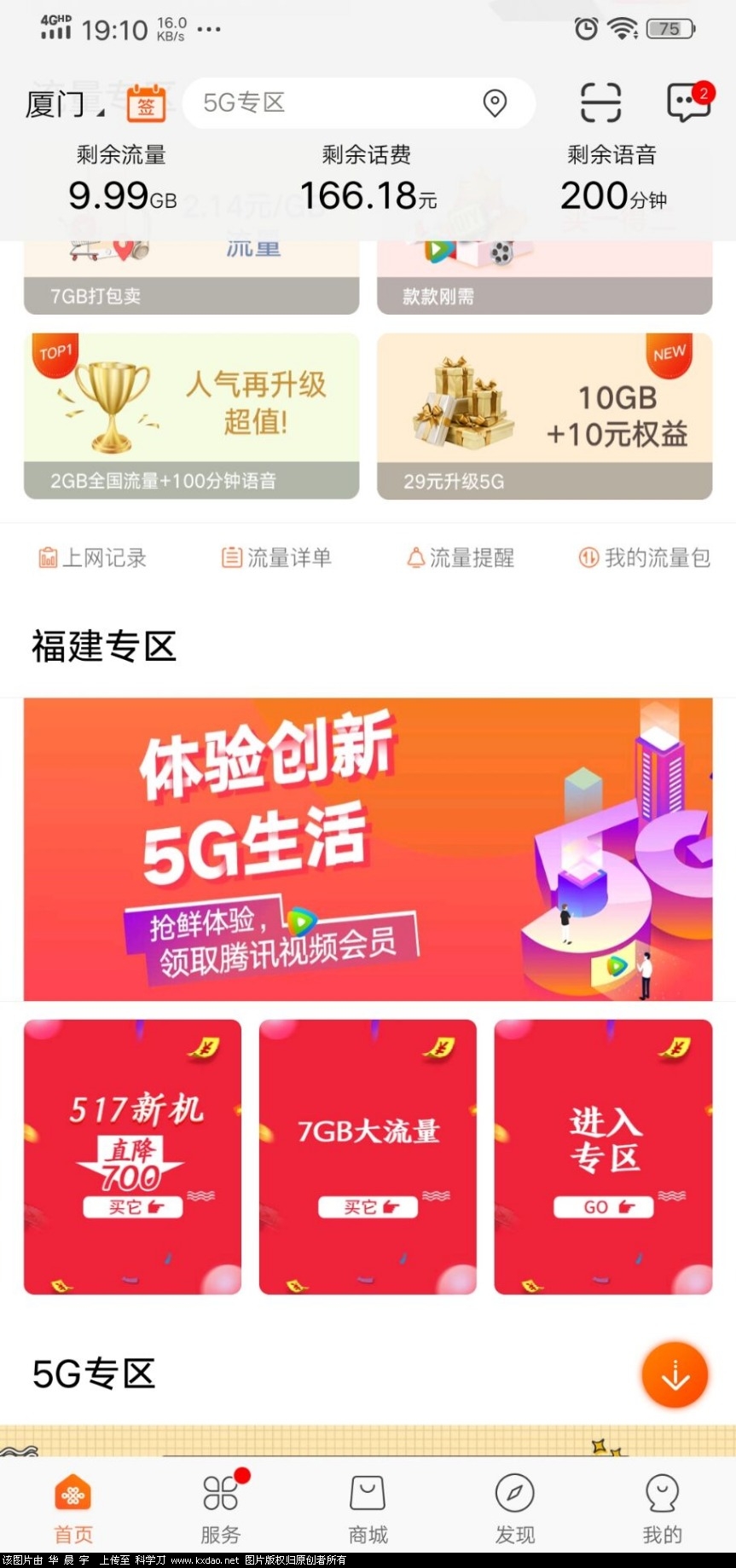The image size is (736, 1568).
Task: Open 上网记录
Action: [x=92, y=558]
